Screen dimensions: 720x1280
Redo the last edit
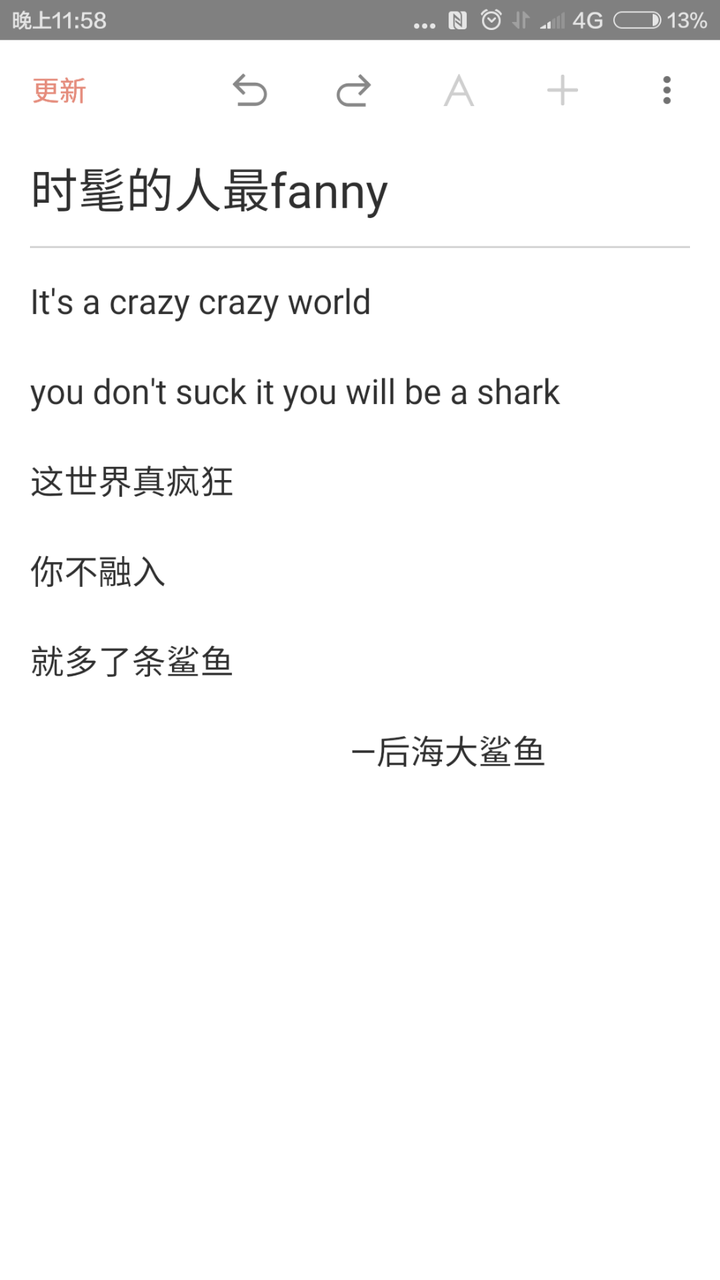click(353, 91)
